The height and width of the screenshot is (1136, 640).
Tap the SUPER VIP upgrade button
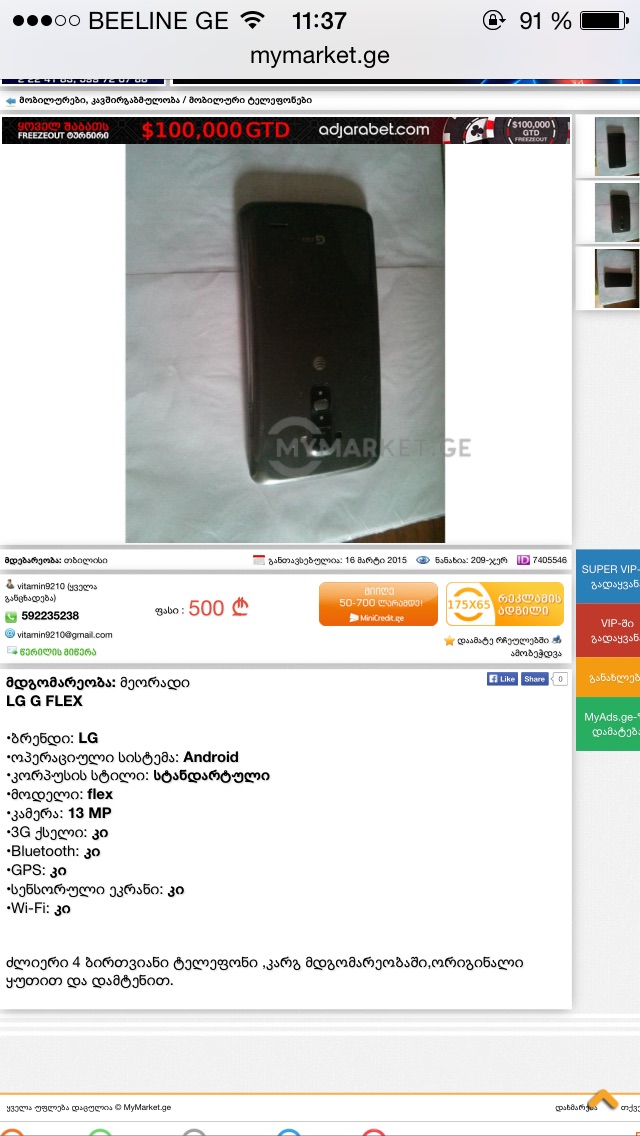[x=610, y=576]
